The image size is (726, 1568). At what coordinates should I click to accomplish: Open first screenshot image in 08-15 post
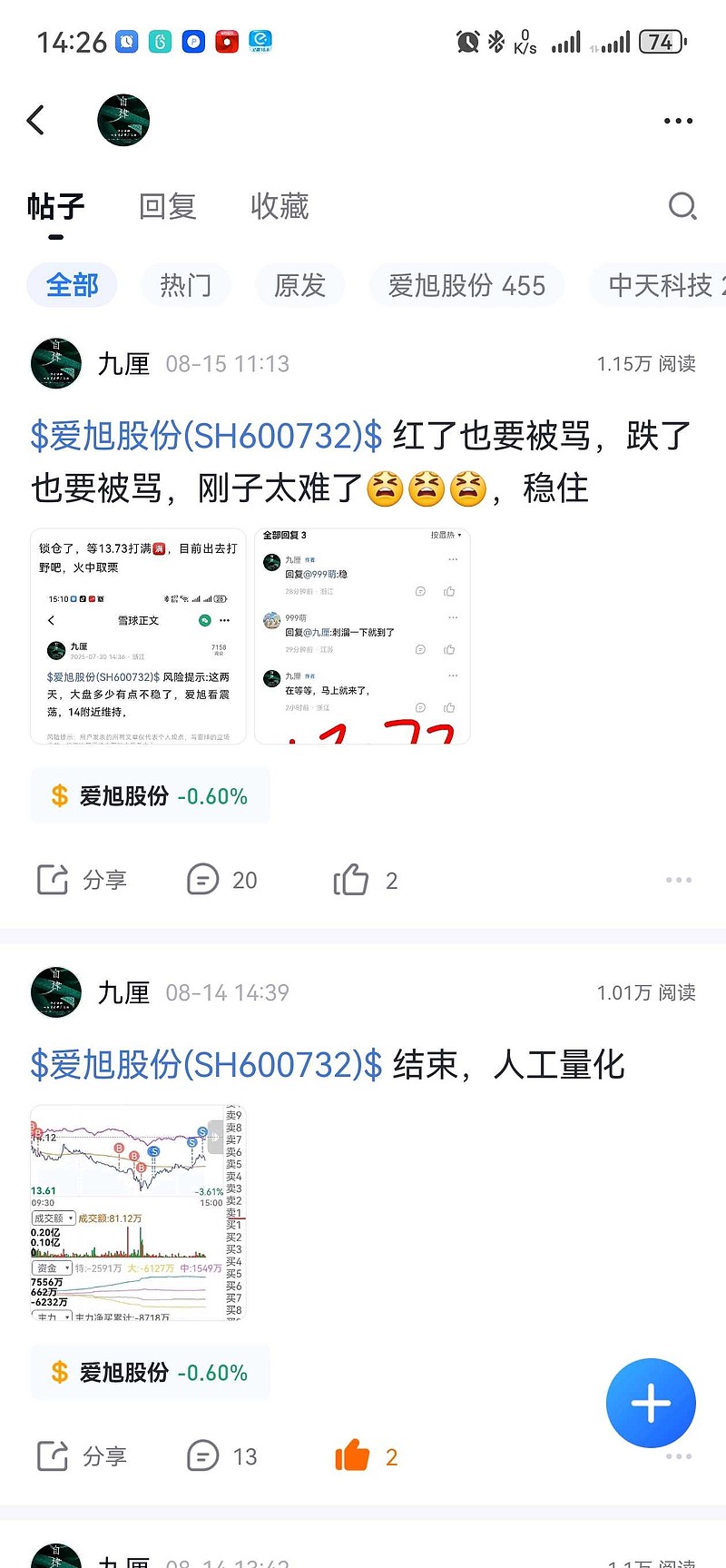coord(138,636)
